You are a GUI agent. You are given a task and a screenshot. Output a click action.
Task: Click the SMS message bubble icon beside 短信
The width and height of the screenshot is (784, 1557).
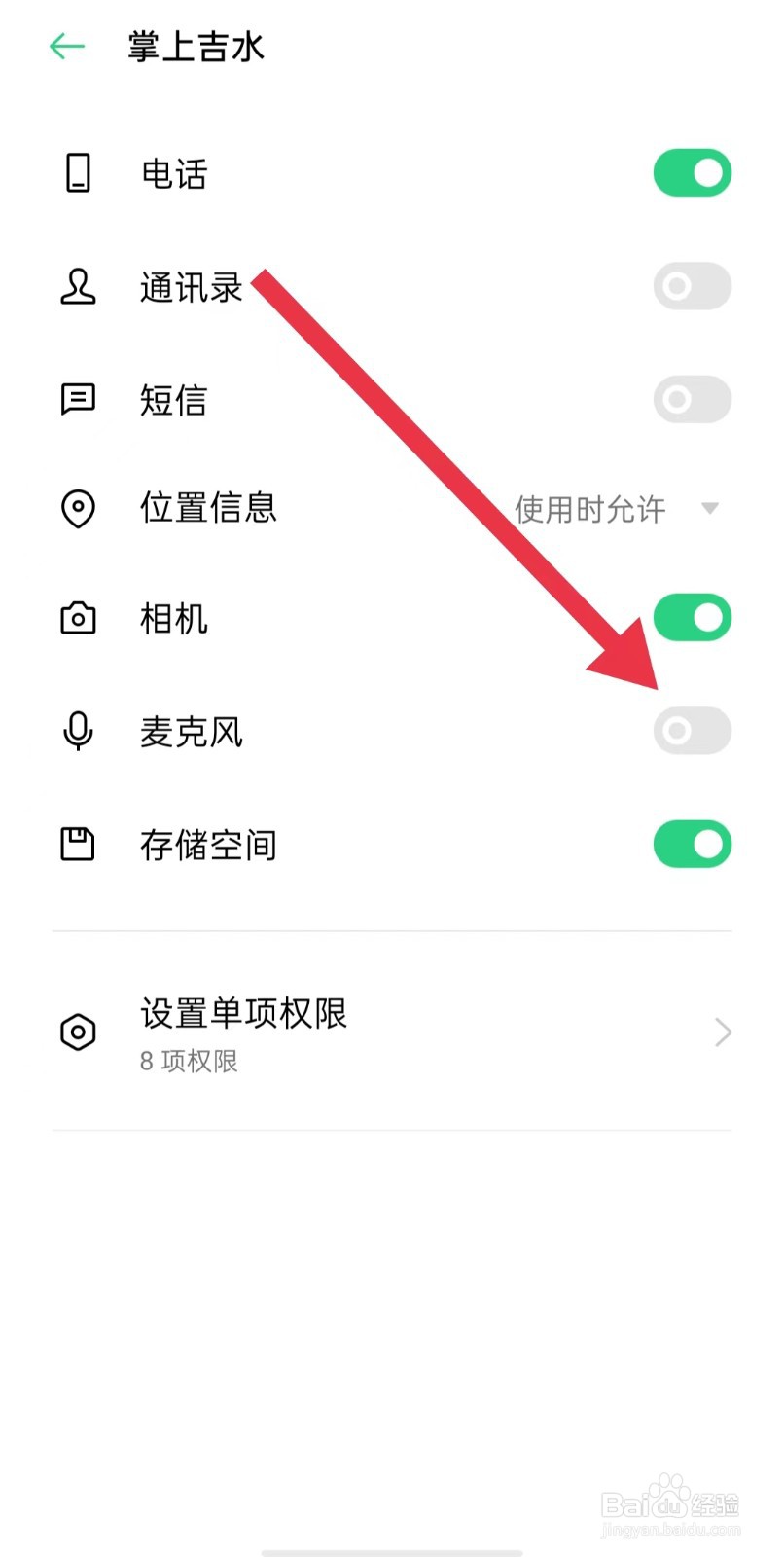click(78, 399)
